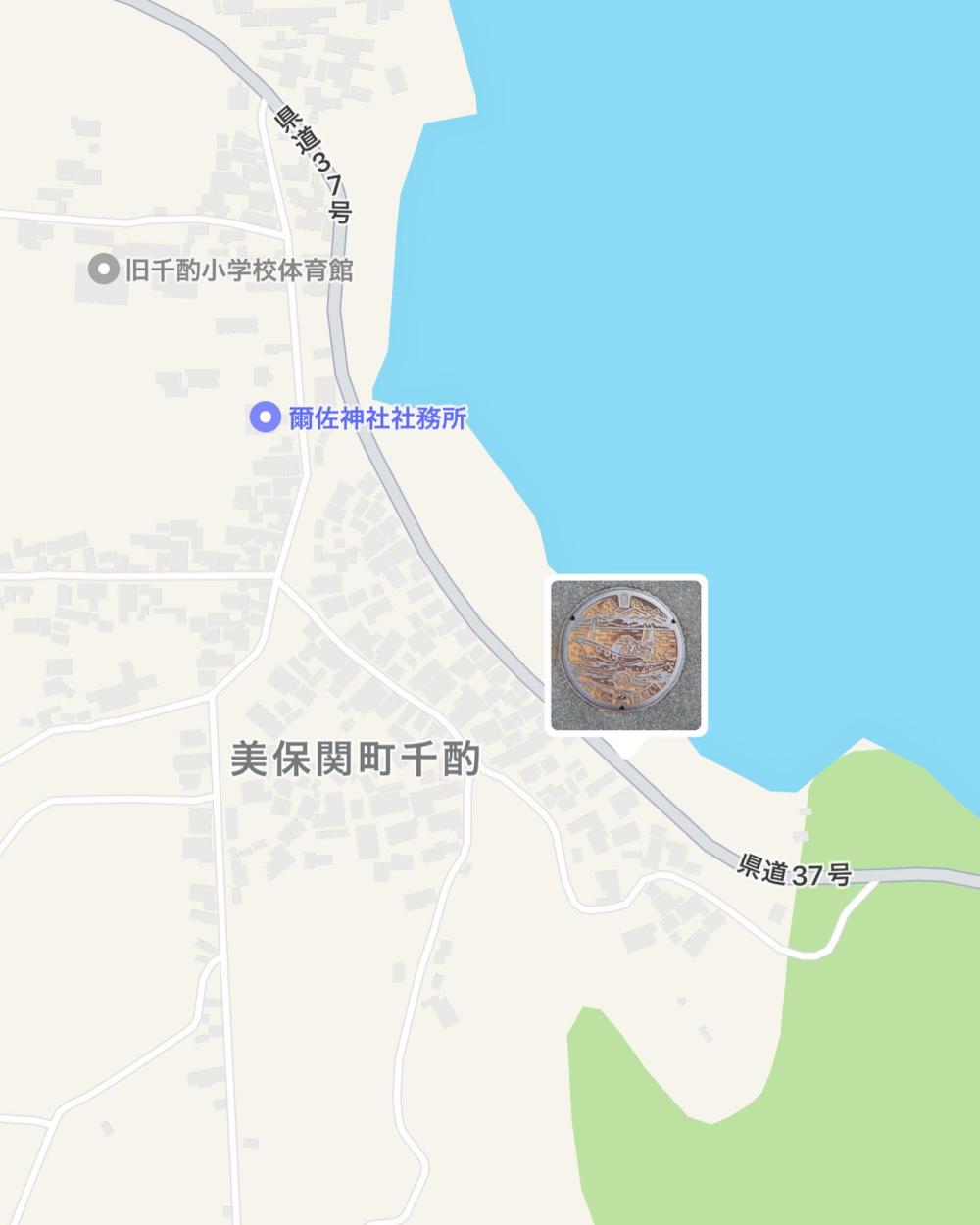Select 爾佐神社社務所 place marker
The image size is (980, 1225).
[264, 418]
